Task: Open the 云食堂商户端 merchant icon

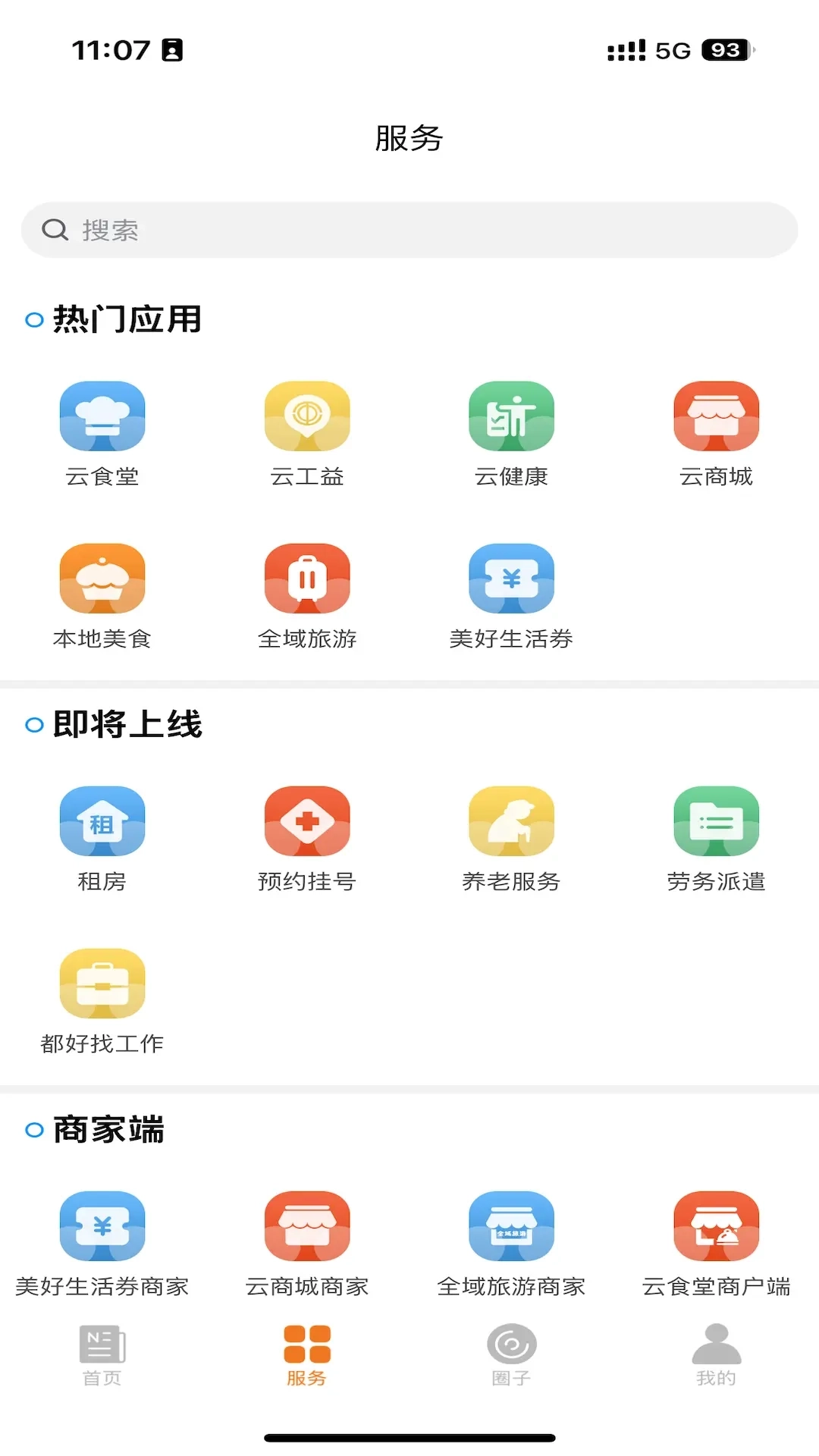Action: [x=715, y=1225]
